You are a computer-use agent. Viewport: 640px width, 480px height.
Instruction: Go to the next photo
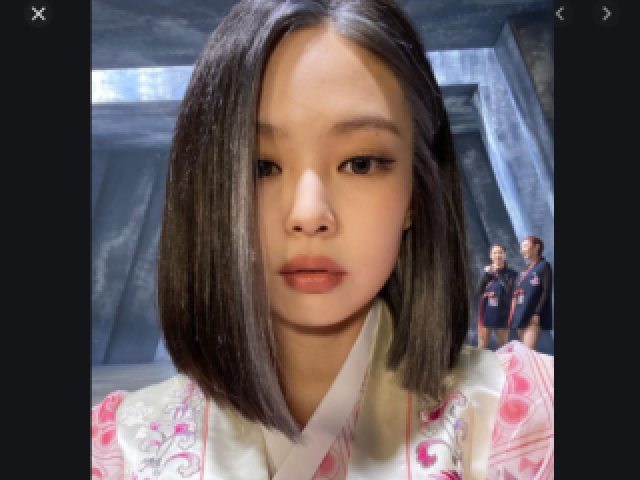click(606, 14)
